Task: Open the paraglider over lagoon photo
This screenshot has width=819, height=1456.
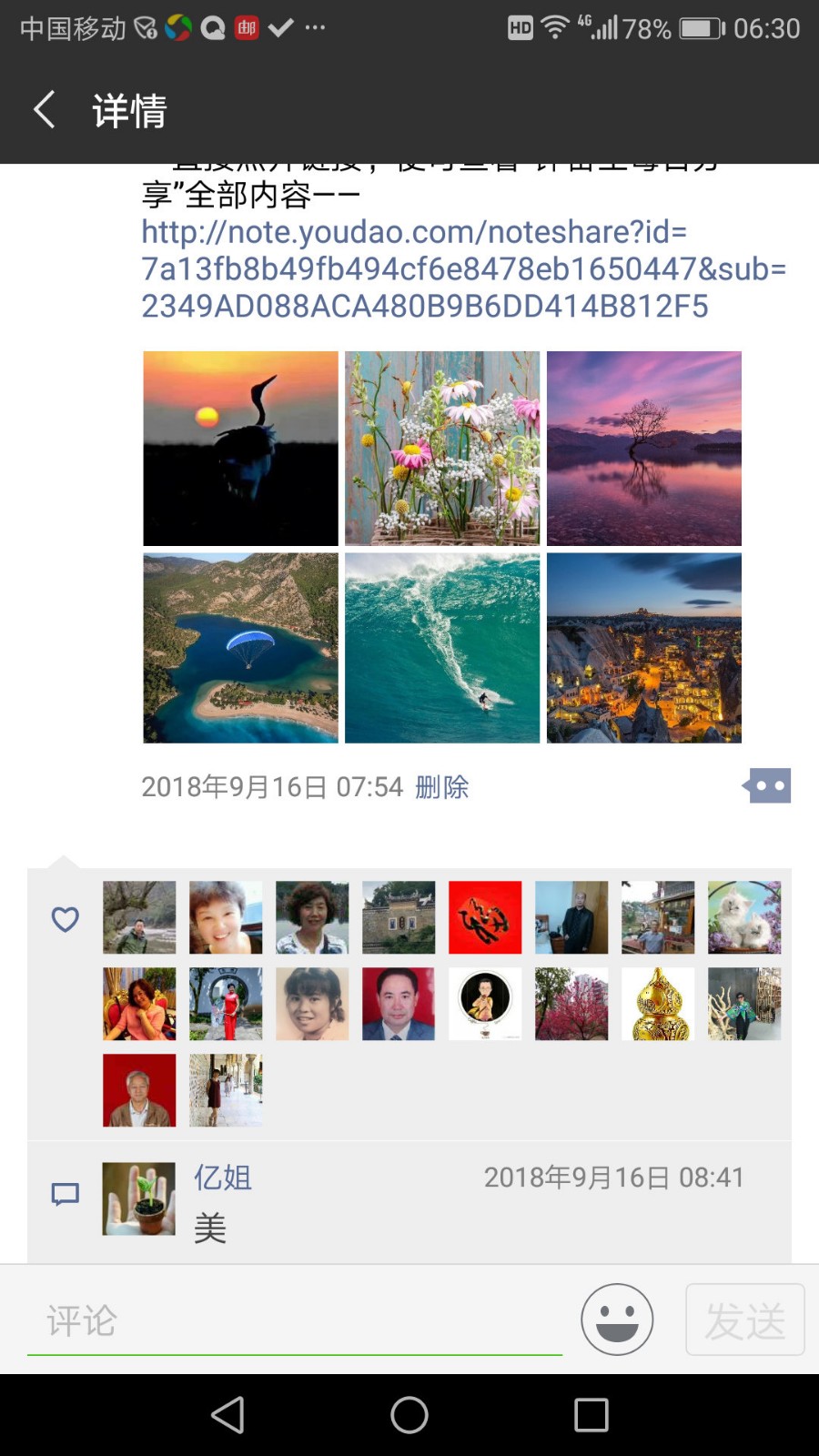Action: click(240, 648)
